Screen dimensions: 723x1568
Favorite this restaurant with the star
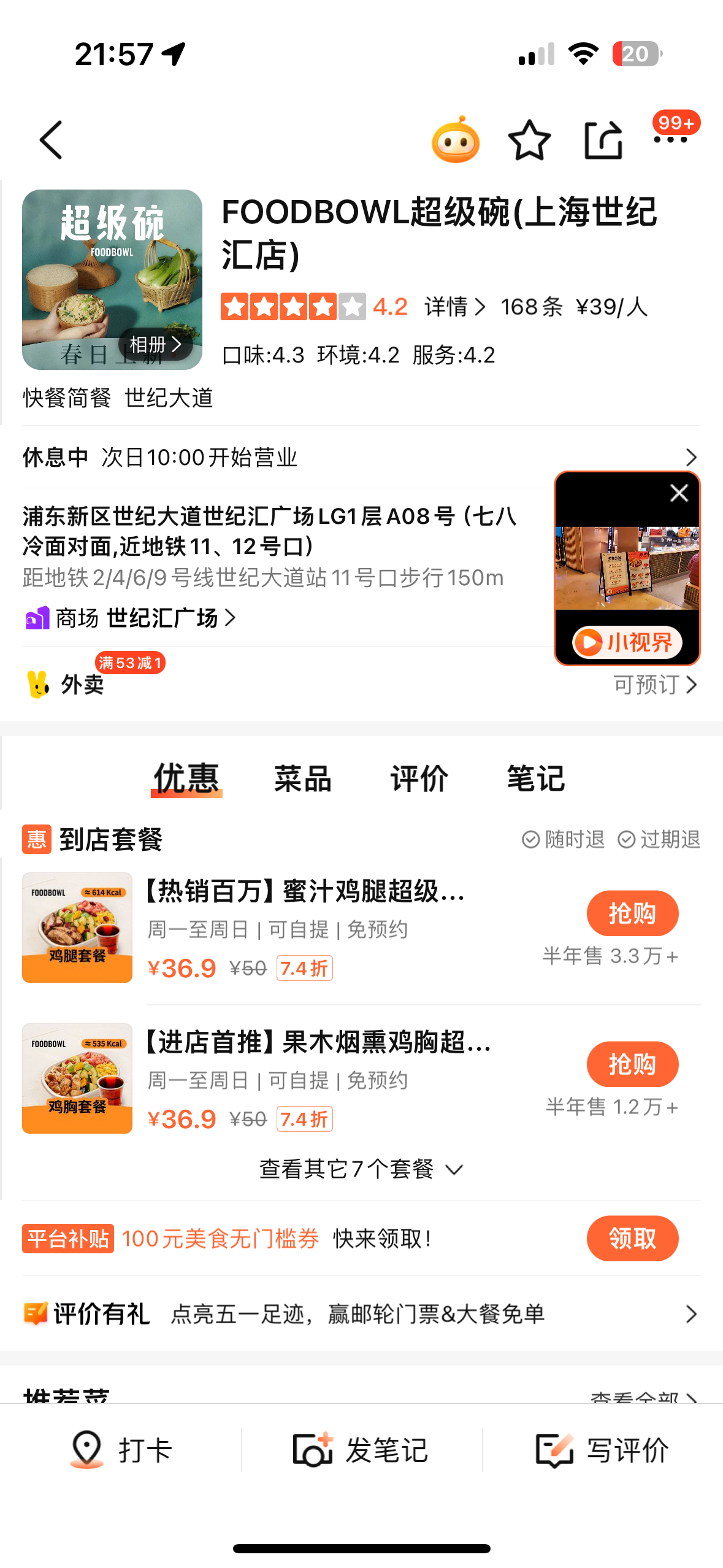click(x=529, y=140)
